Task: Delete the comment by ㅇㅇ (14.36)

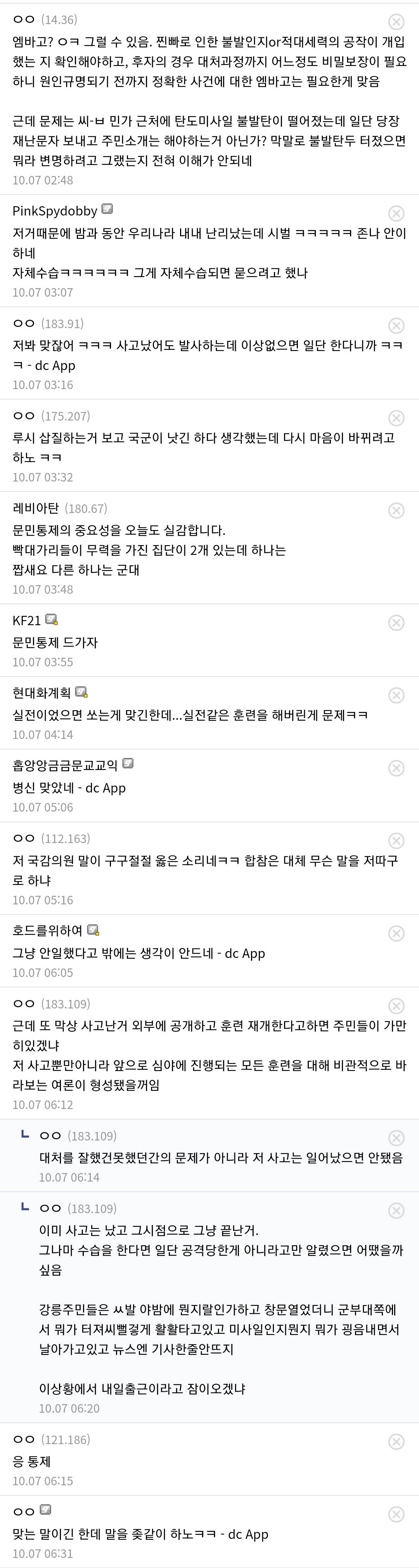Action: click(396, 22)
